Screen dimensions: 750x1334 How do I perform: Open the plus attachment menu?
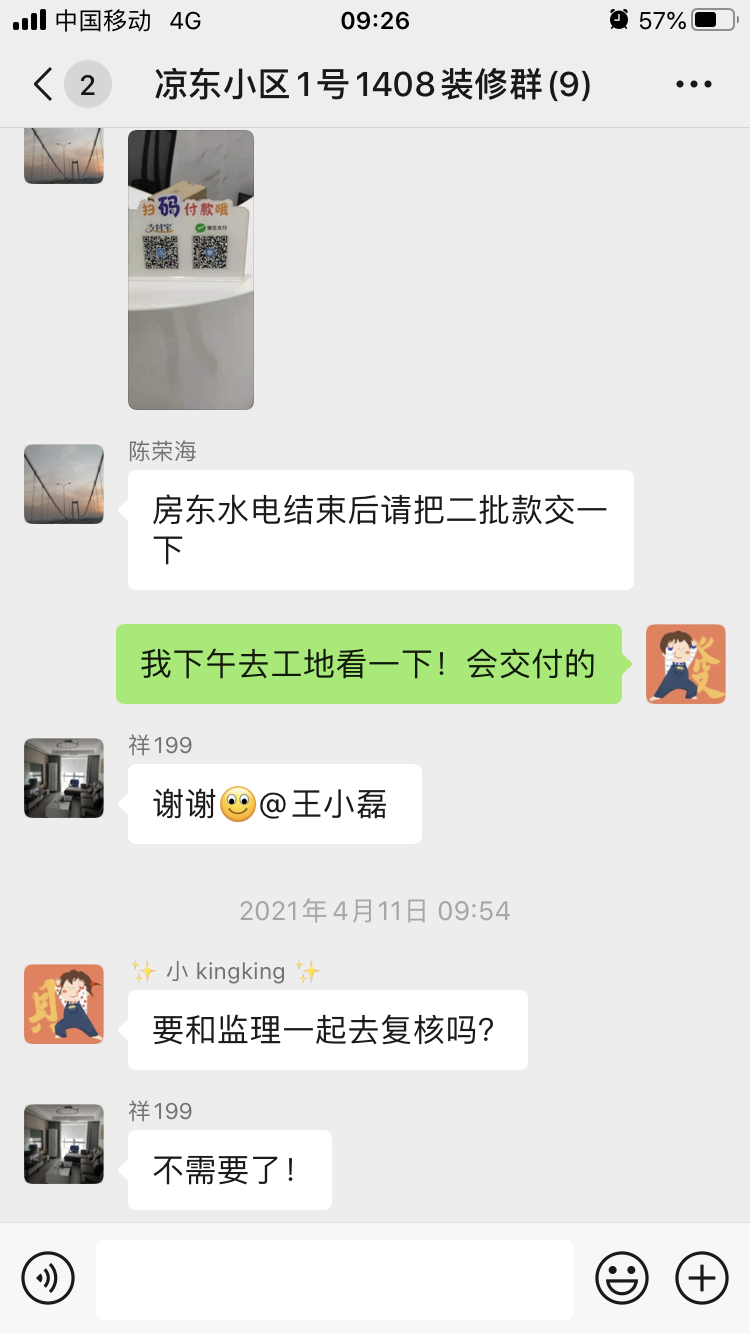[702, 1278]
